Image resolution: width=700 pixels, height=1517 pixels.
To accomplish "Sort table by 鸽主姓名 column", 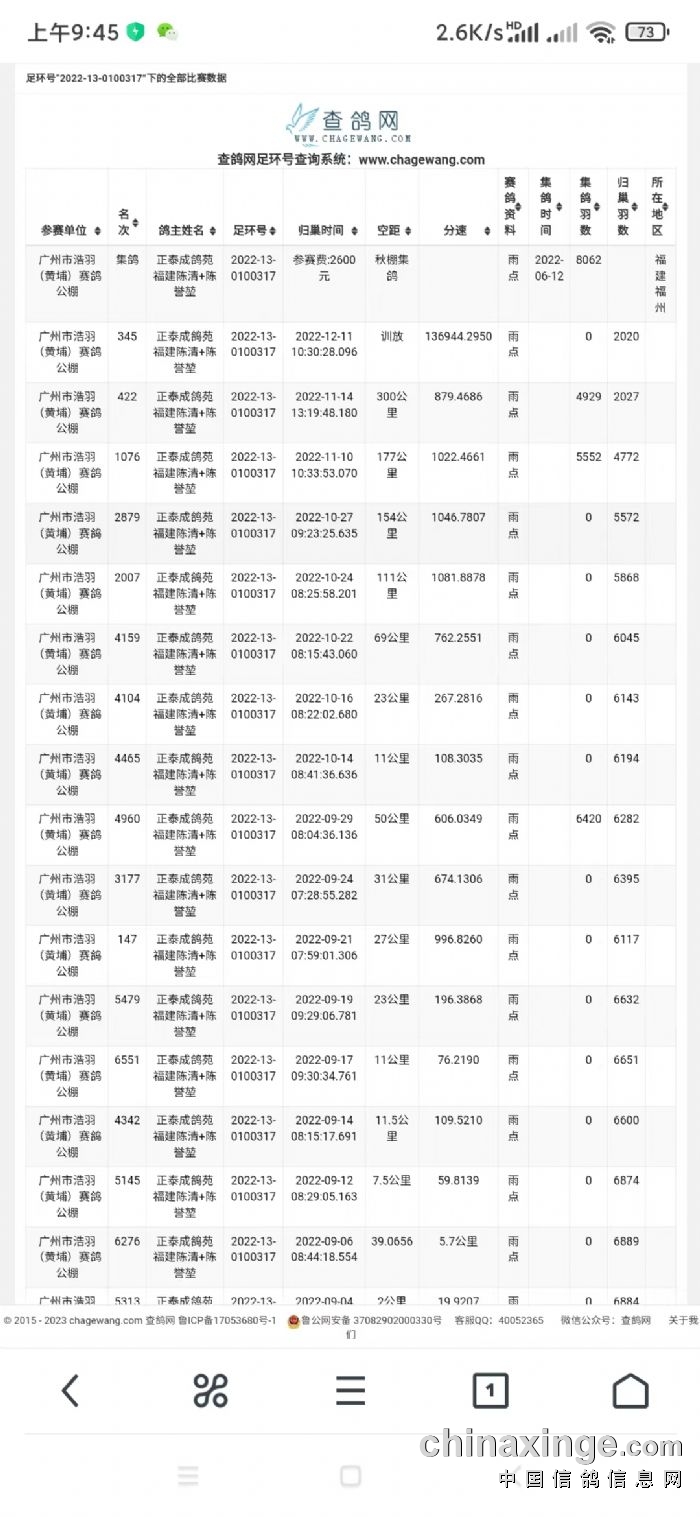I will point(184,230).
